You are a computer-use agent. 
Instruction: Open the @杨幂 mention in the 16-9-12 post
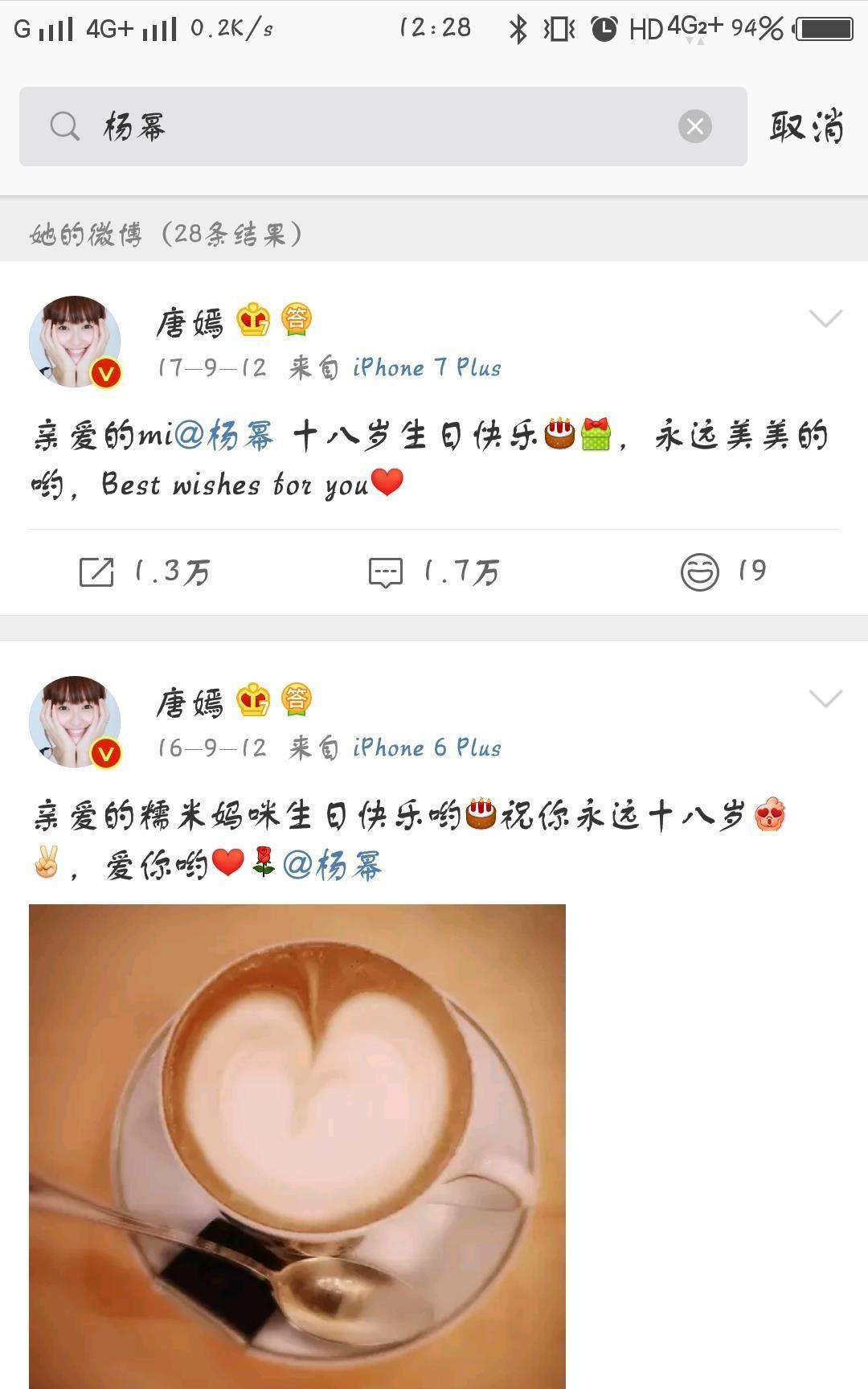coord(333,865)
